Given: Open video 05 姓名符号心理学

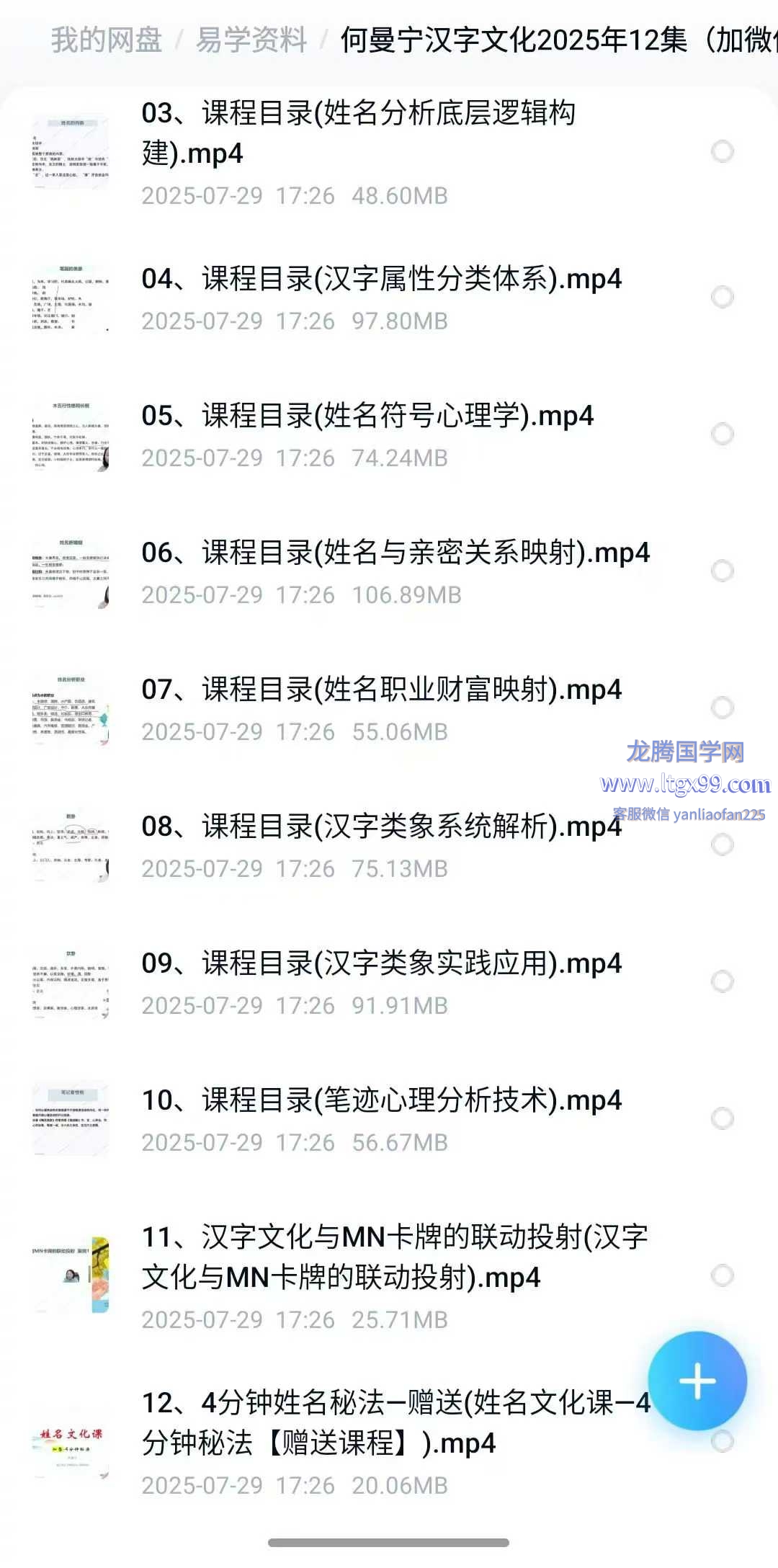Looking at the screenshot, I should 367,416.
